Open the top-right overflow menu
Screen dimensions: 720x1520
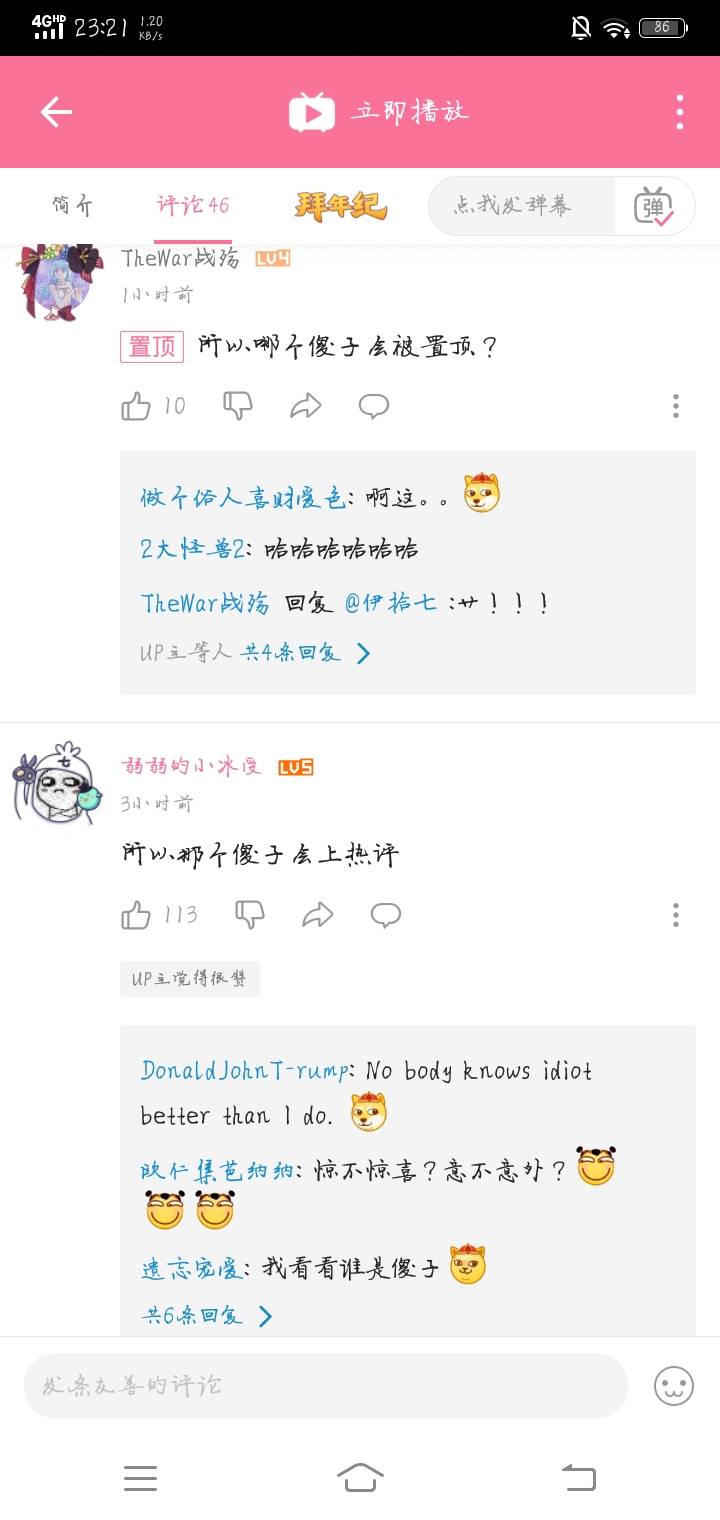[679, 112]
